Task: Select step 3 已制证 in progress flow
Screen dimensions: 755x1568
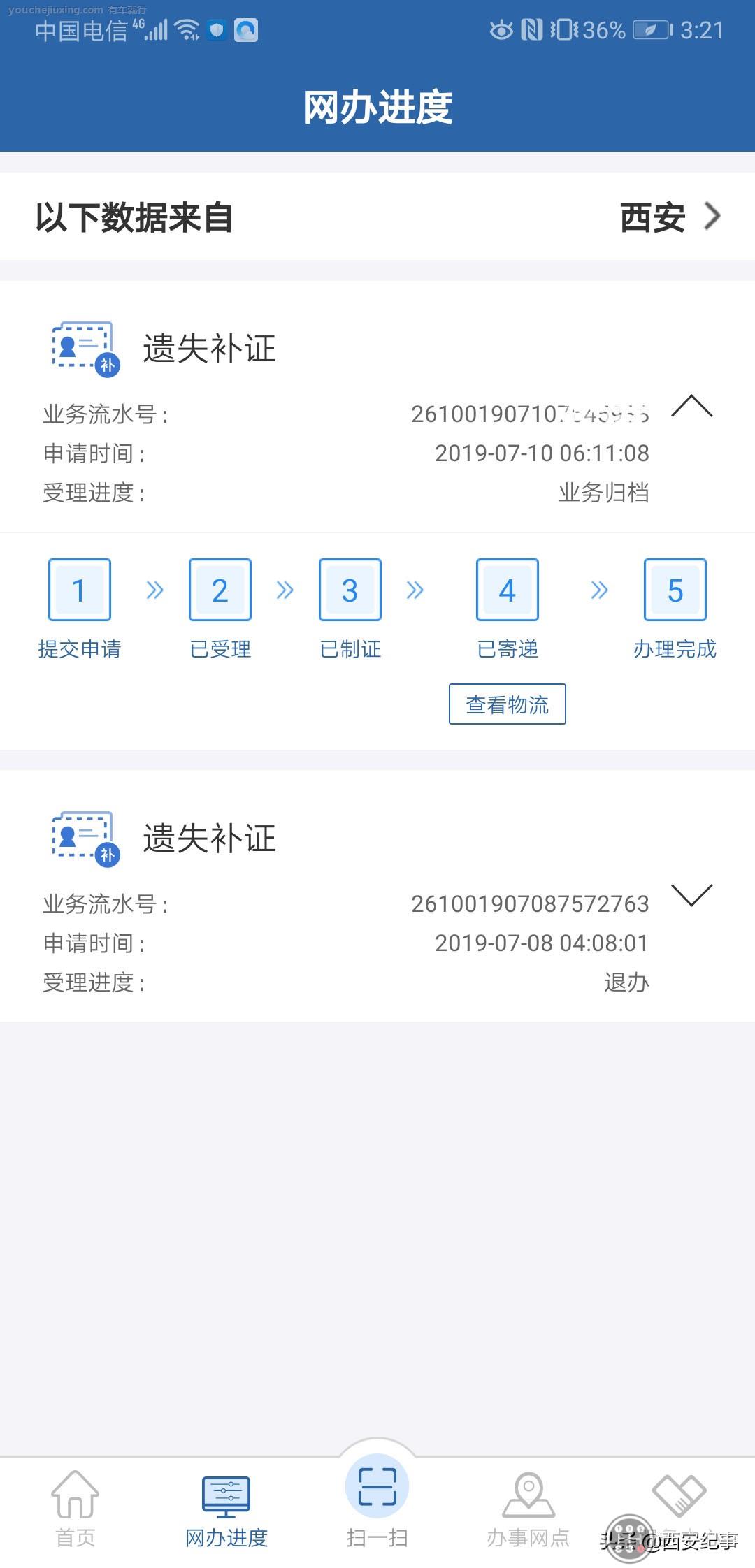Action: coord(350,589)
